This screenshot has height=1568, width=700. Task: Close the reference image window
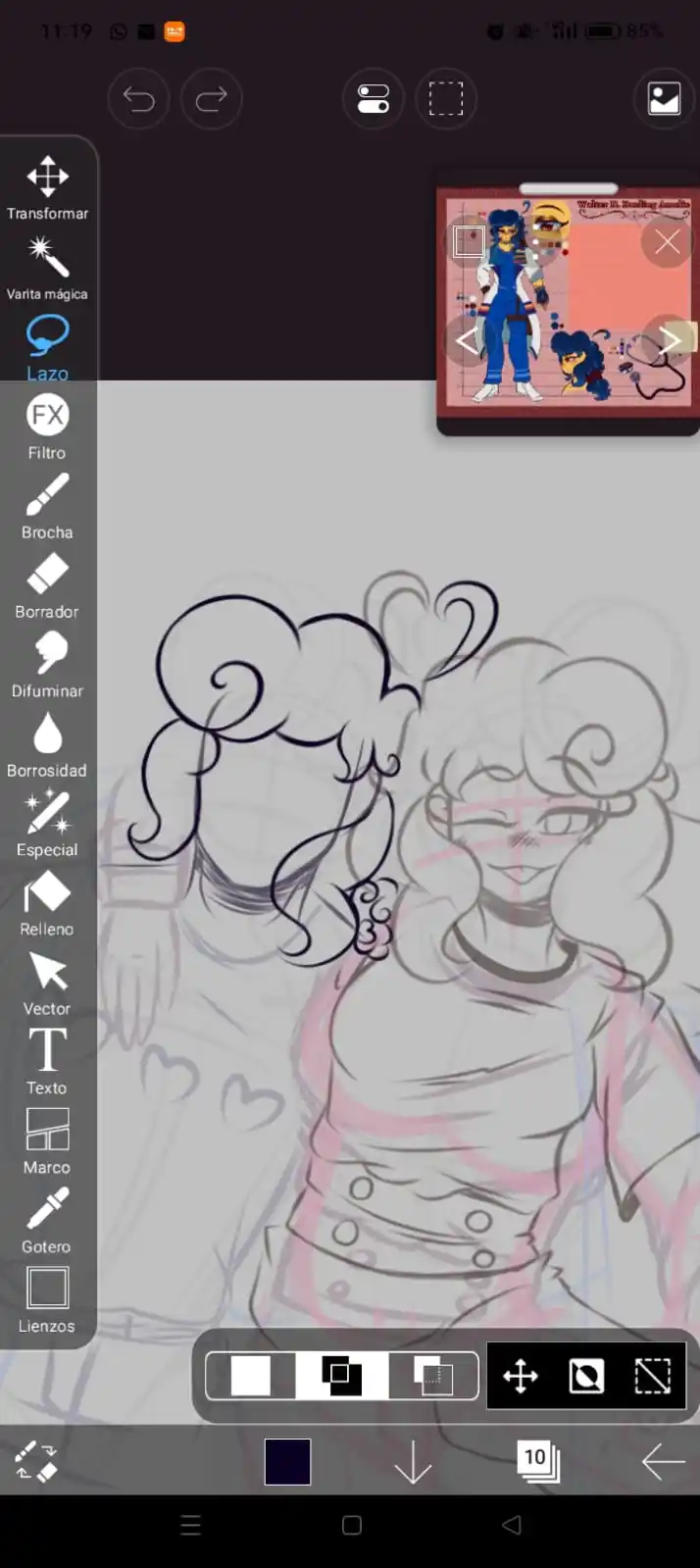(x=668, y=241)
